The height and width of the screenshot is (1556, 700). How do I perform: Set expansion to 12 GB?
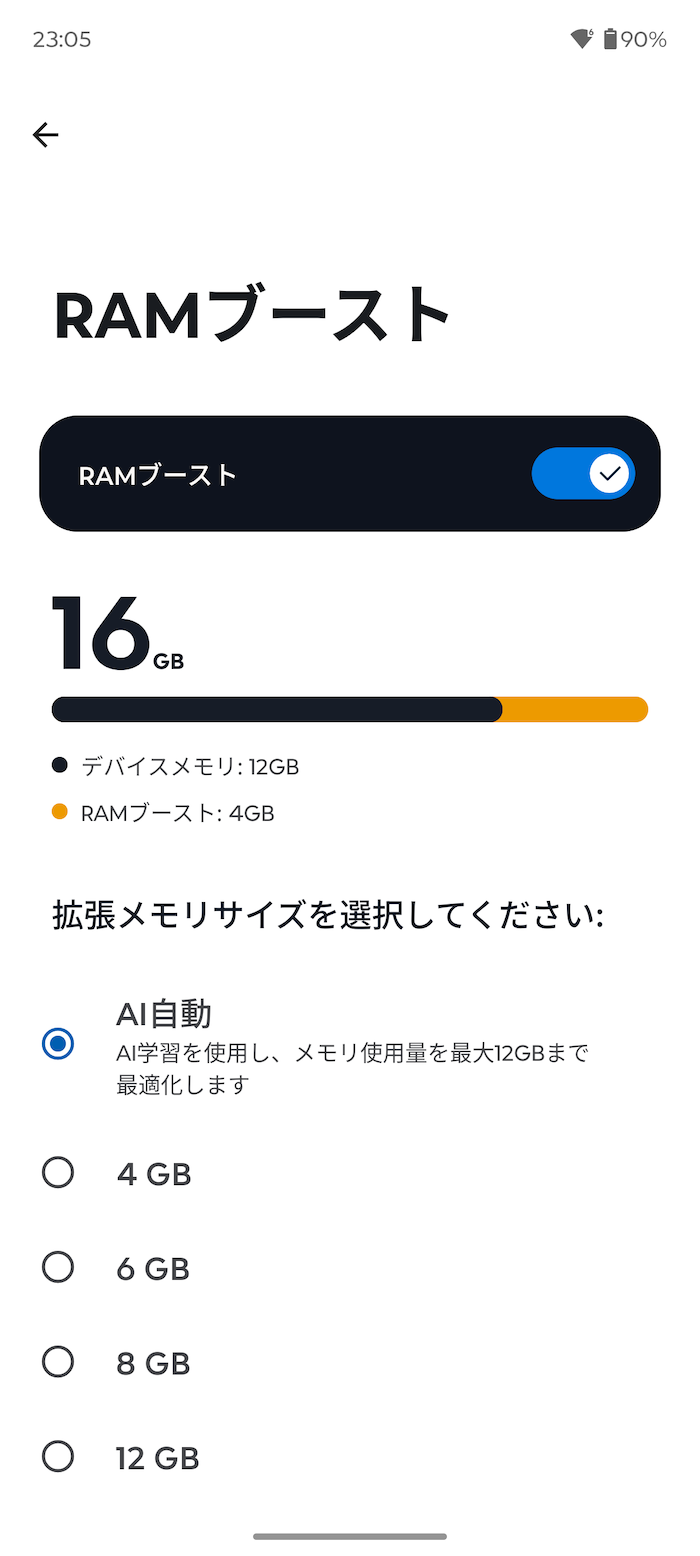click(x=350, y=1457)
